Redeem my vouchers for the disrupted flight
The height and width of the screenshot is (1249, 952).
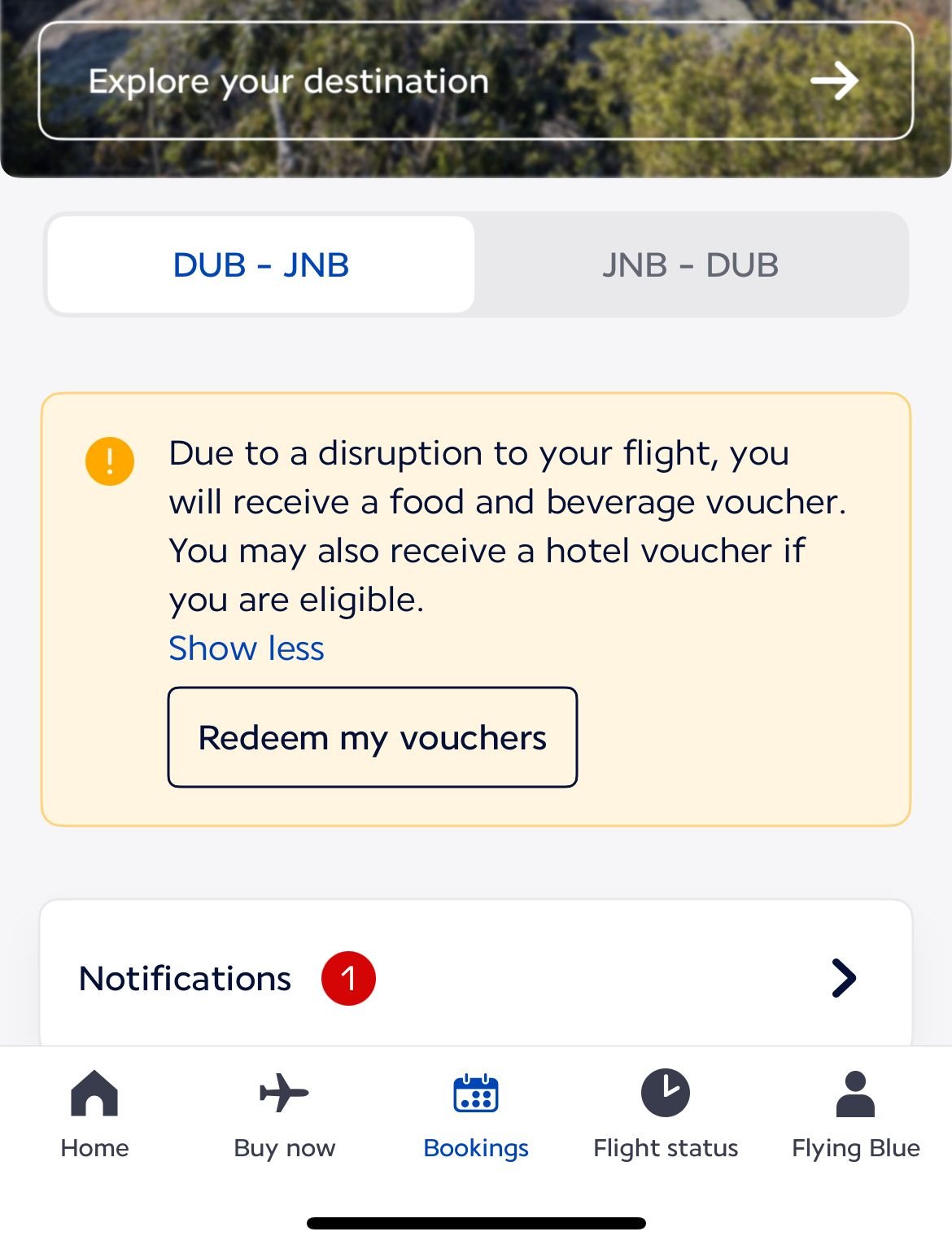coord(372,737)
